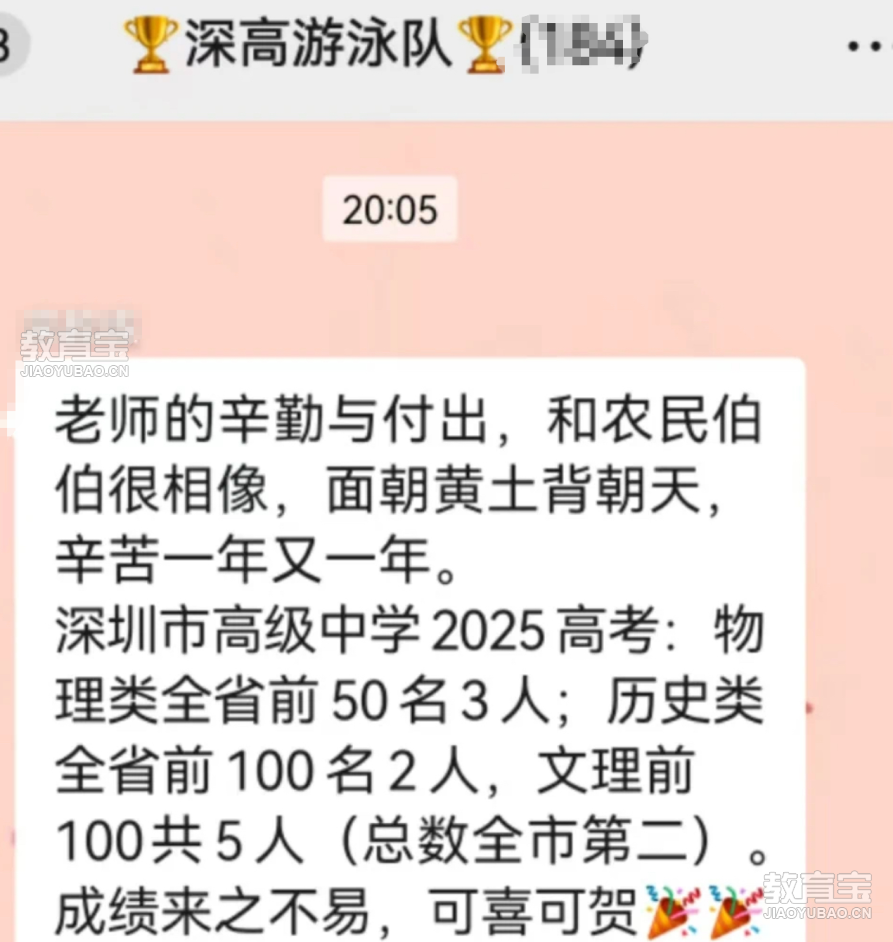This screenshot has height=942, width=893.
Task: Go back via the unread count badge
Action: 10,46
